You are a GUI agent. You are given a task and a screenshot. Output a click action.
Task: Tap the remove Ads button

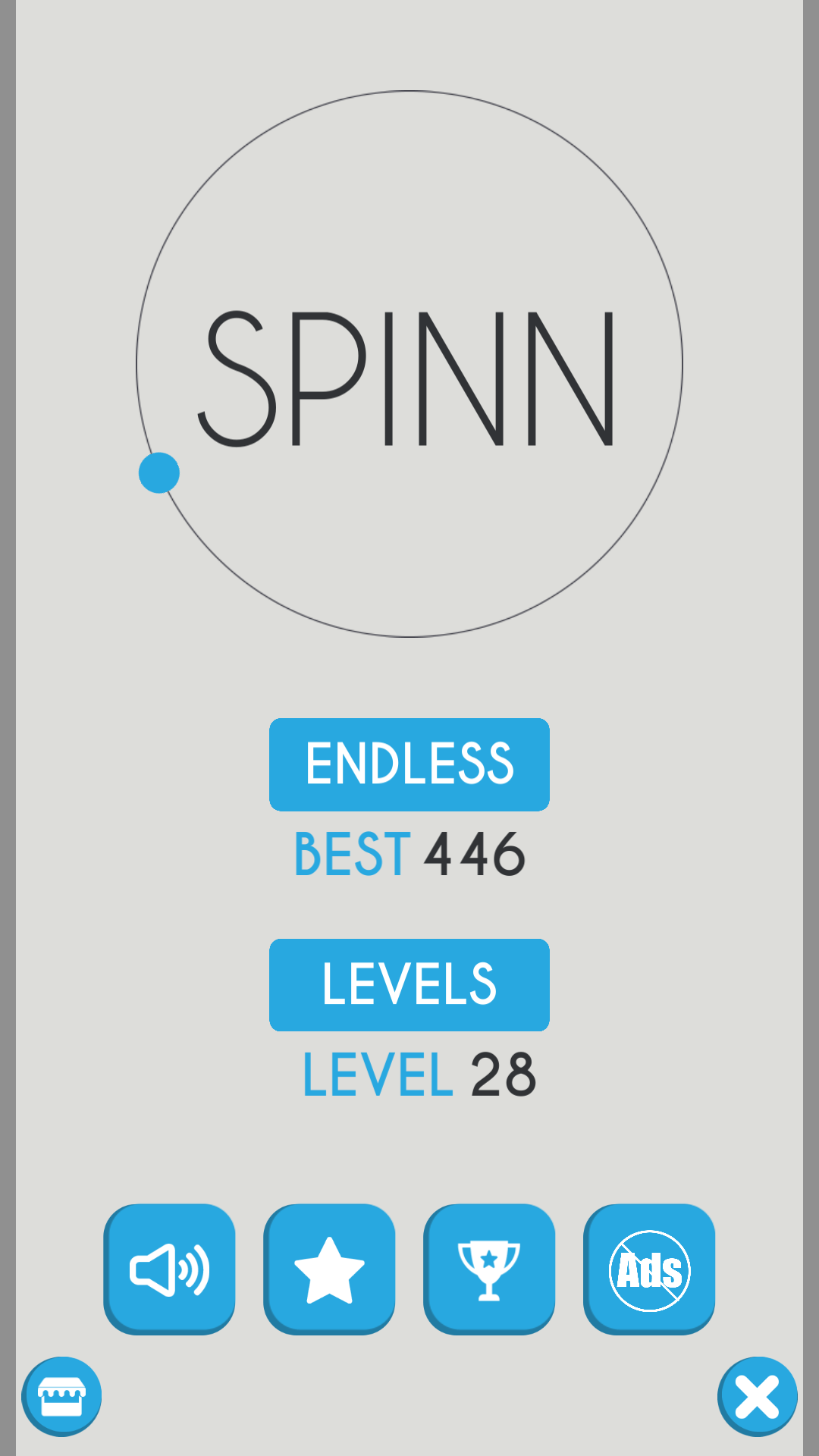649,1269
